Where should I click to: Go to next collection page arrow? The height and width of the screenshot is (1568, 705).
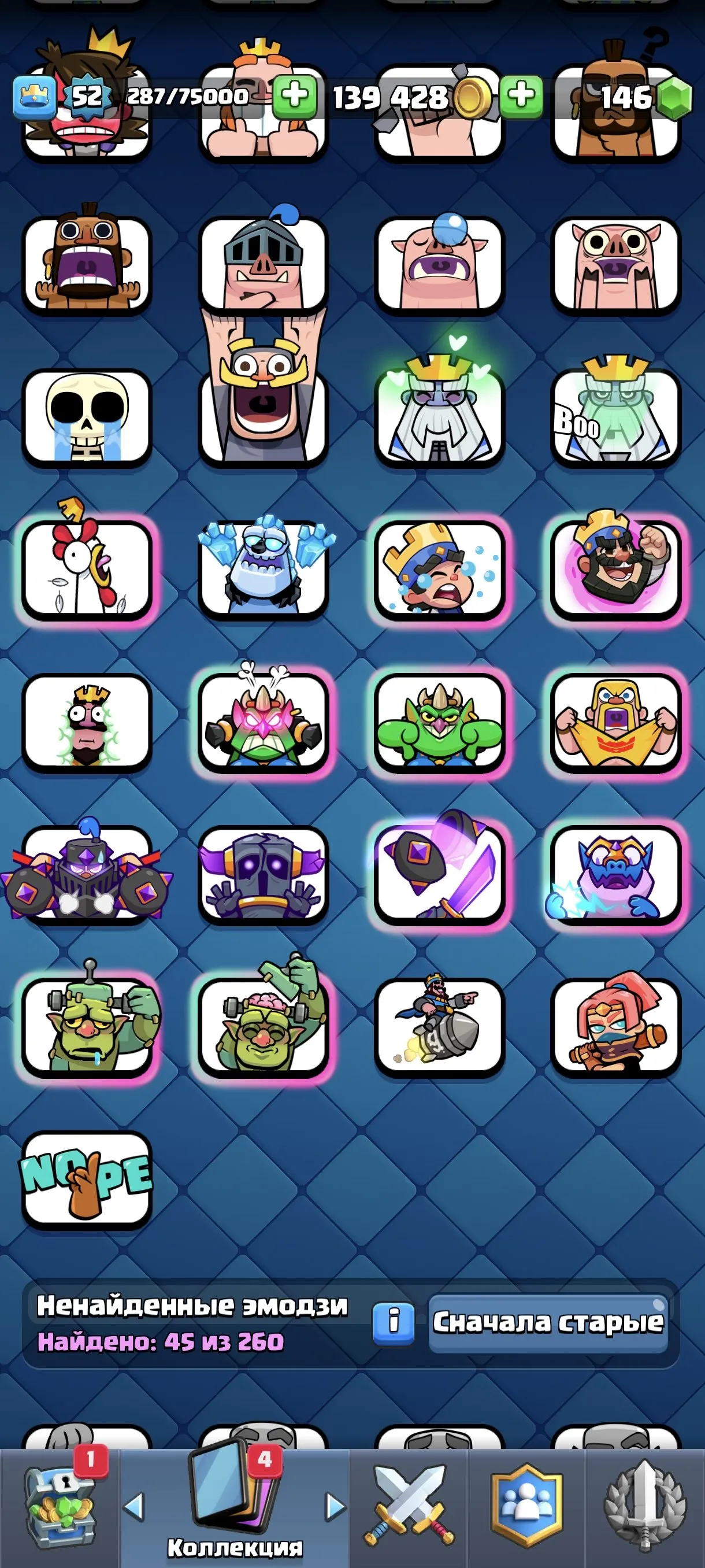coord(335,1507)
